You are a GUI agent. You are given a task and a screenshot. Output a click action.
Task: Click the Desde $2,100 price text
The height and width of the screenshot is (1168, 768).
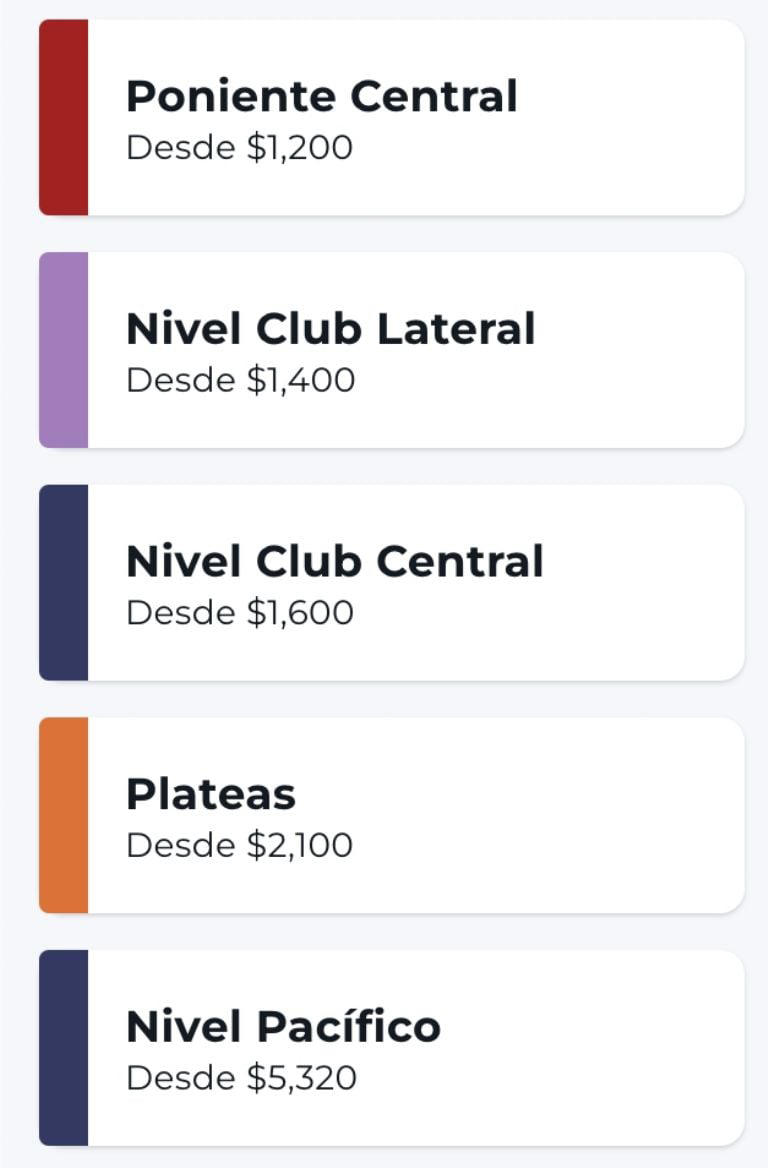tap(238, 846)
